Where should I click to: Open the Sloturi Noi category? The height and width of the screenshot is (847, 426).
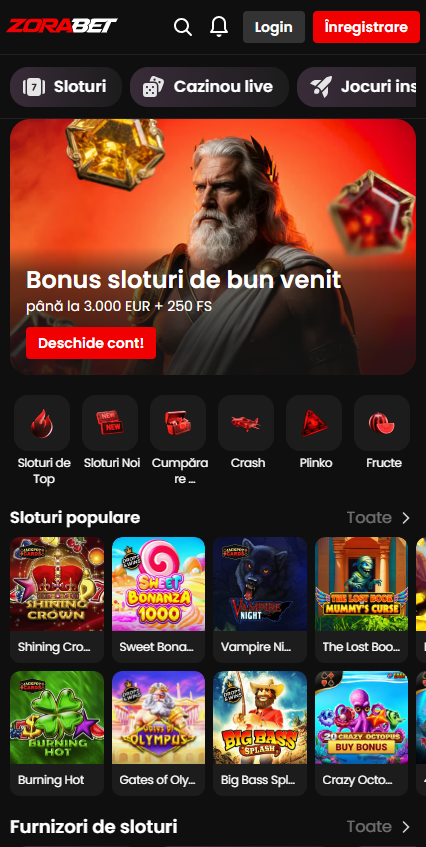click(110, 433)
